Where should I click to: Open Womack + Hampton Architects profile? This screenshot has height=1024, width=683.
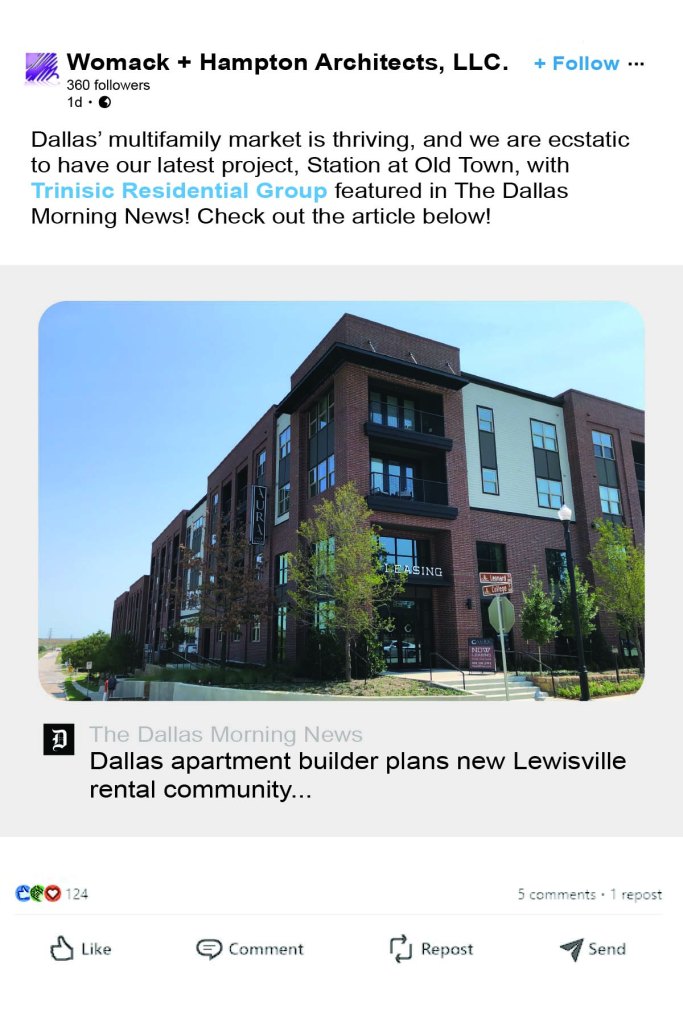pyautogui.click(x=287, y=63)
